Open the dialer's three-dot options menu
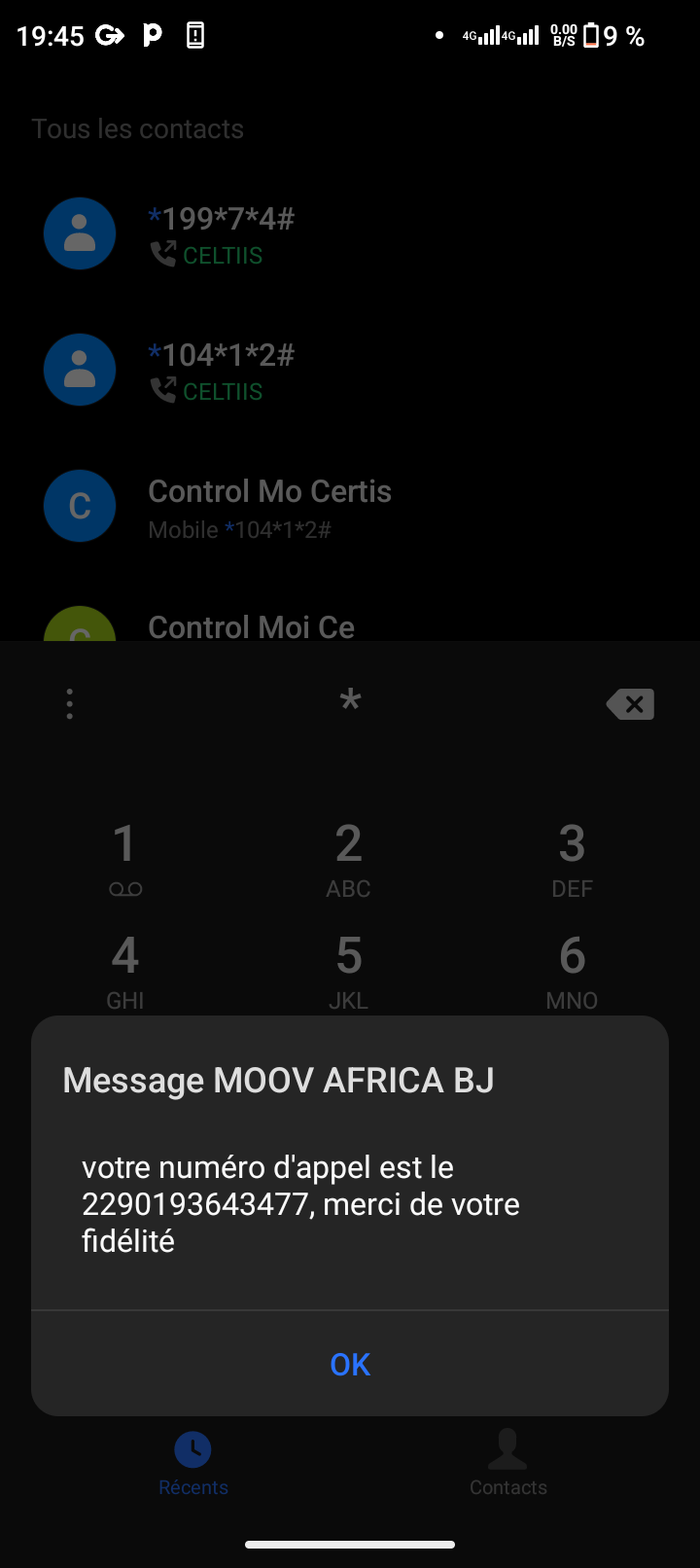700x1568 pixels. pyautogui.click(x=70, y=703)
